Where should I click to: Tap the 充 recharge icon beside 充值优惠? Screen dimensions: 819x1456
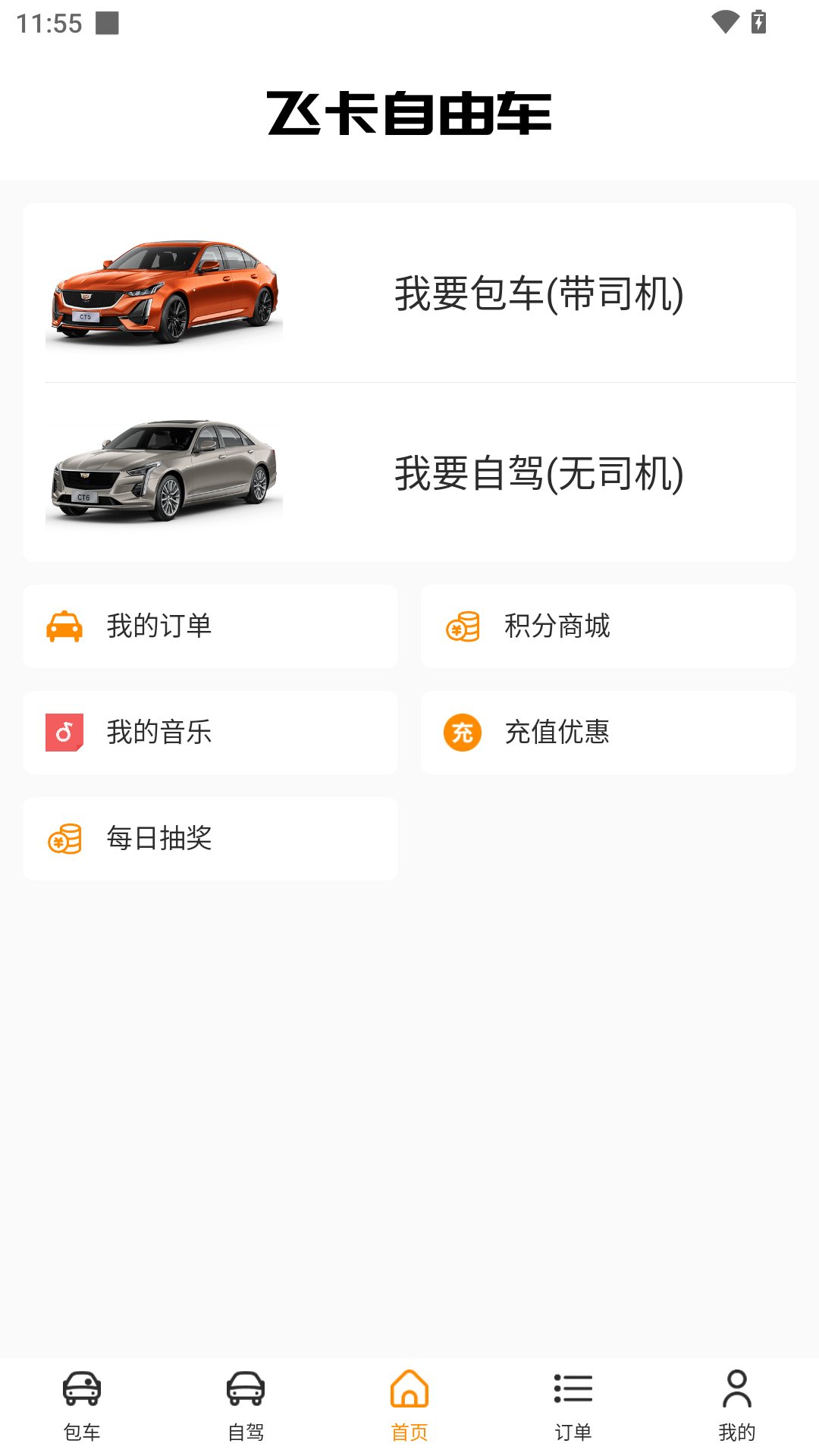tap(463, 733)
